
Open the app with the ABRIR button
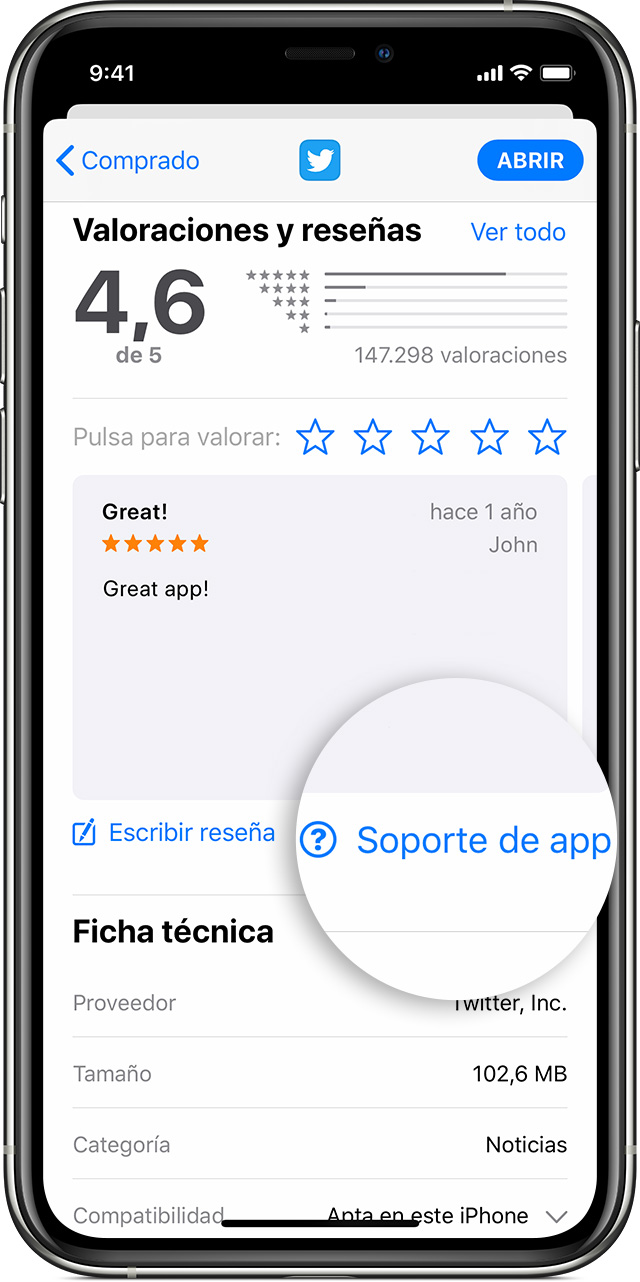530,160
